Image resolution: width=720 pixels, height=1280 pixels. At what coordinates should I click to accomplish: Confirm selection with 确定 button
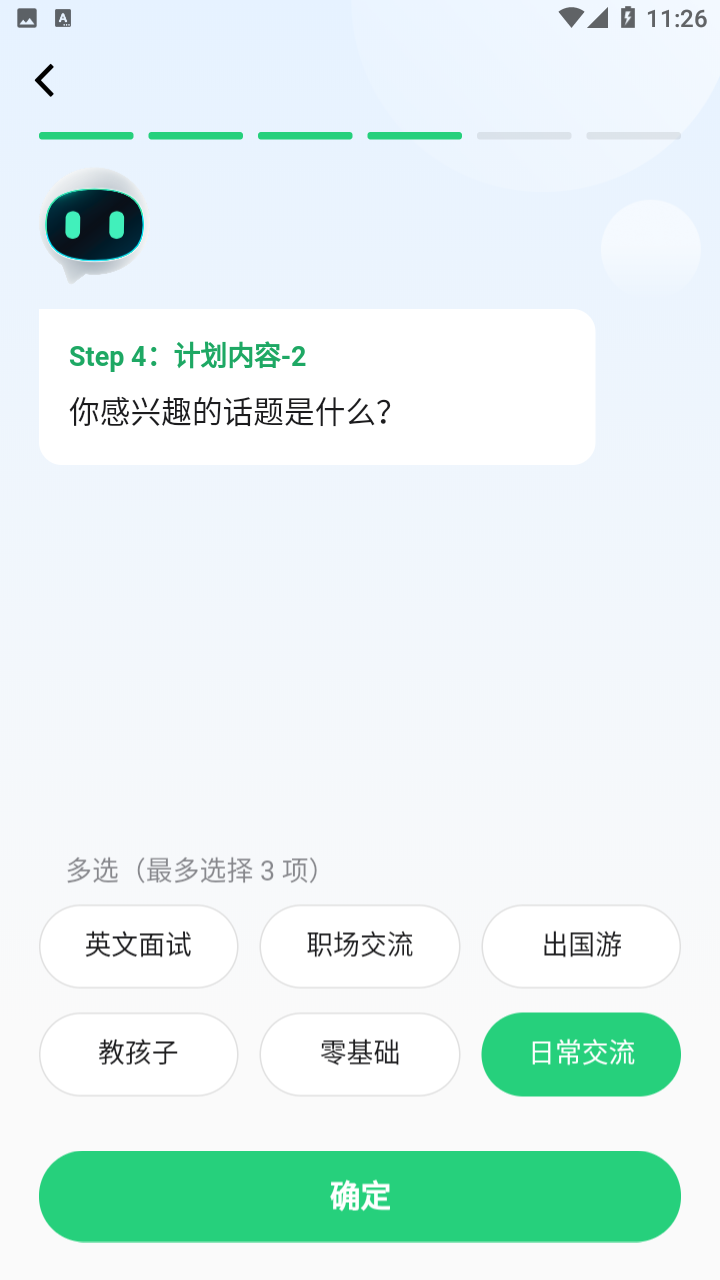(x=360, y=1196)
